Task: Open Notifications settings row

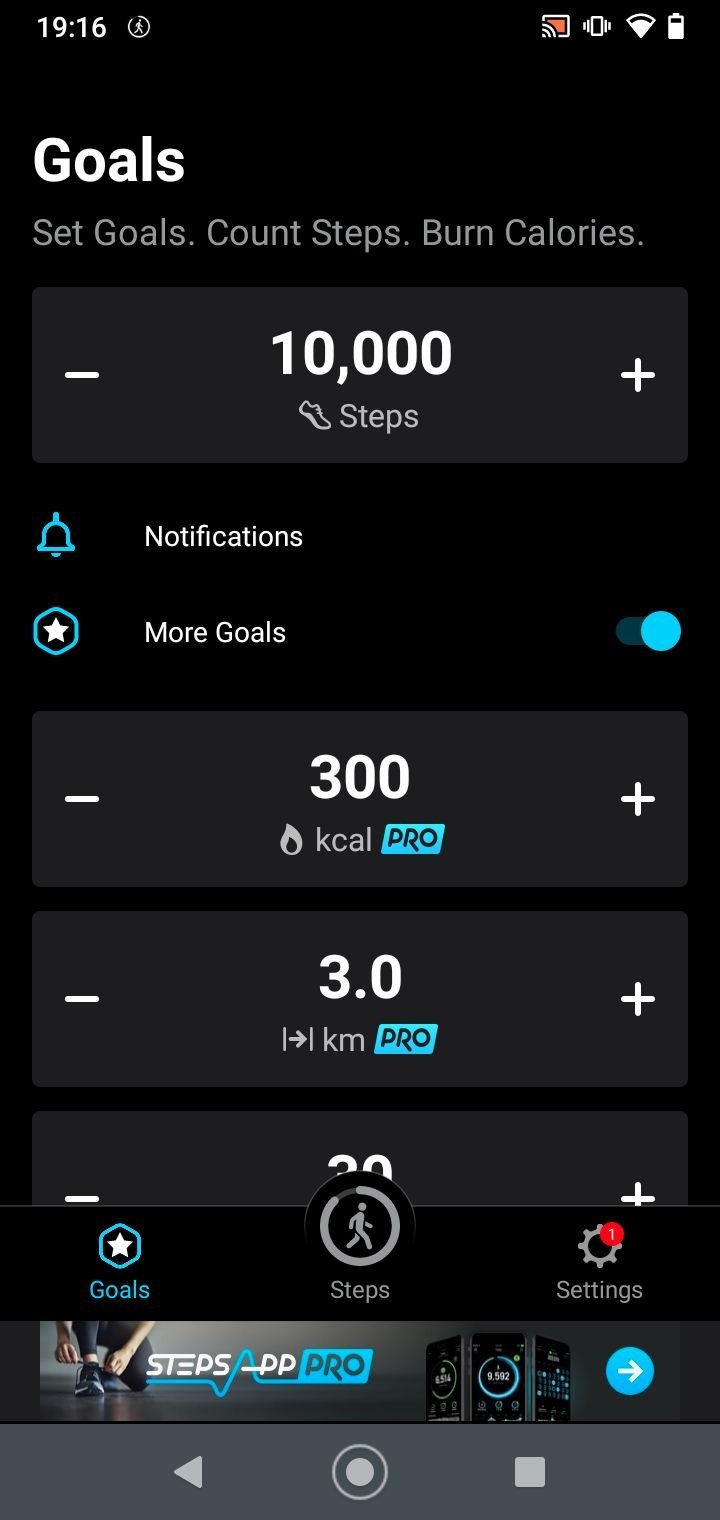Action: (x=360, y=536)
